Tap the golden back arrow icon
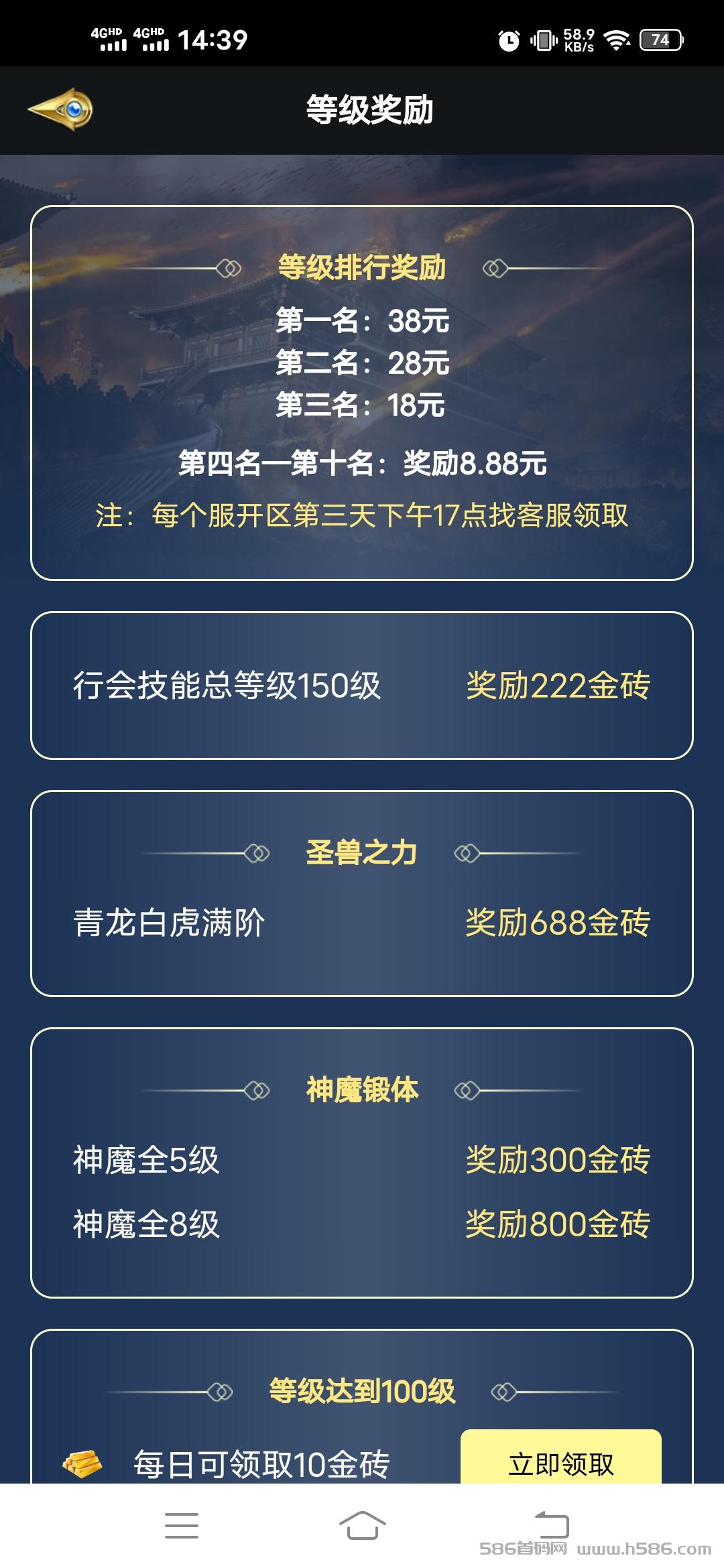724x1568 pixels. 60,109
